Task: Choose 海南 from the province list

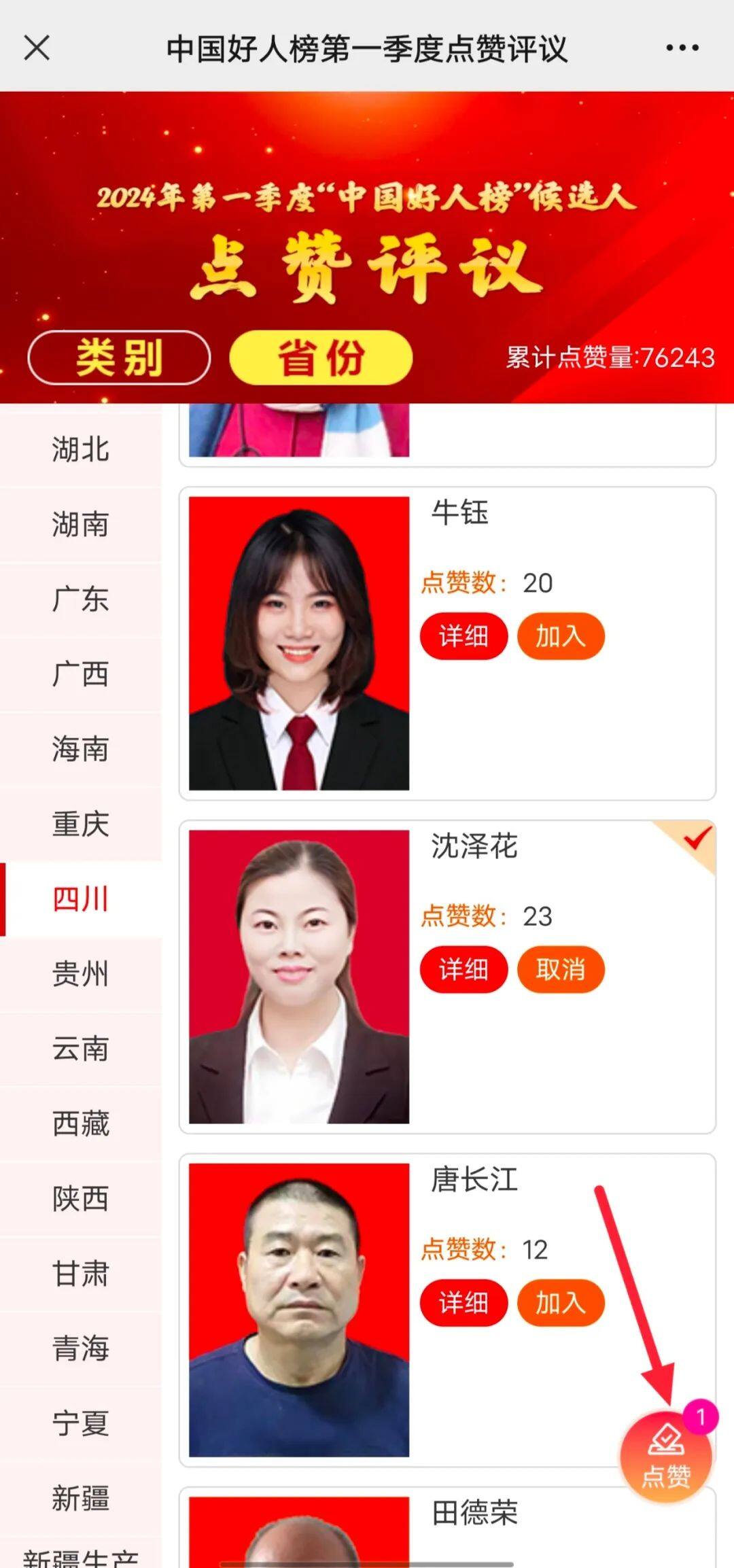Action: click(x=80, y=749)
